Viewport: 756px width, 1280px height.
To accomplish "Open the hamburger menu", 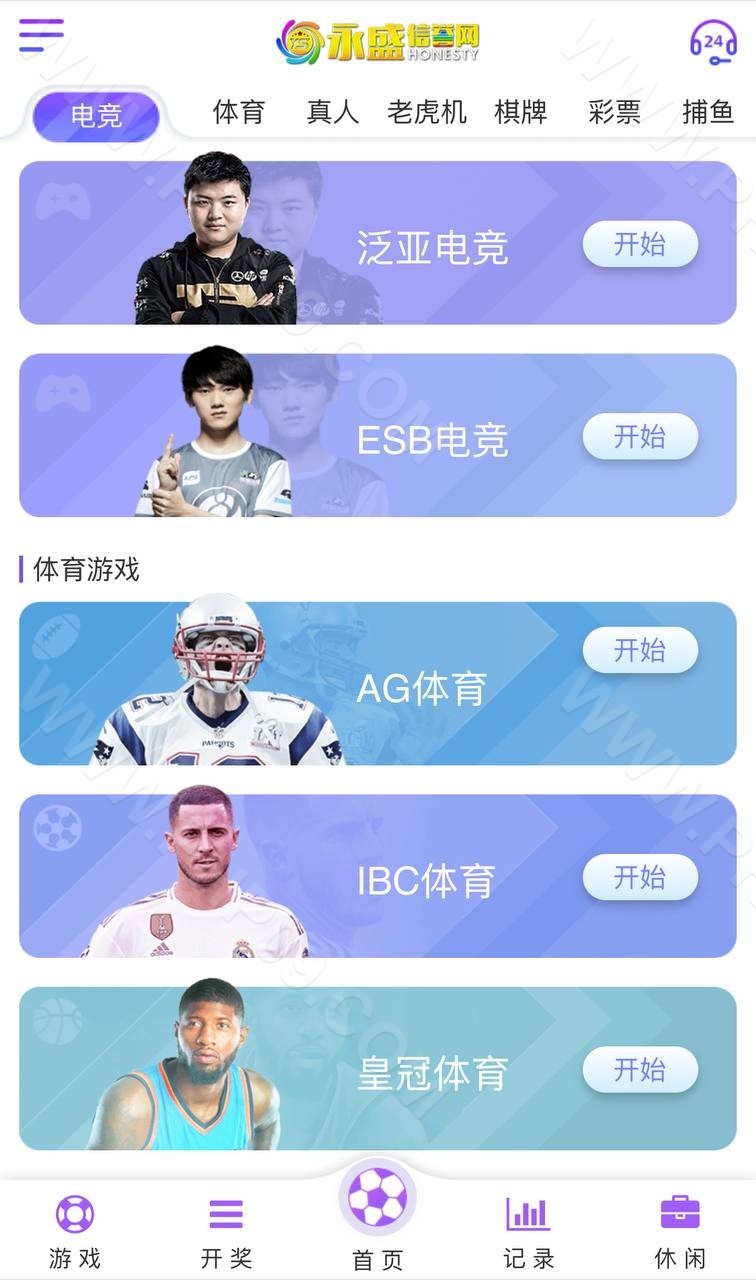I will coord(41,36).
